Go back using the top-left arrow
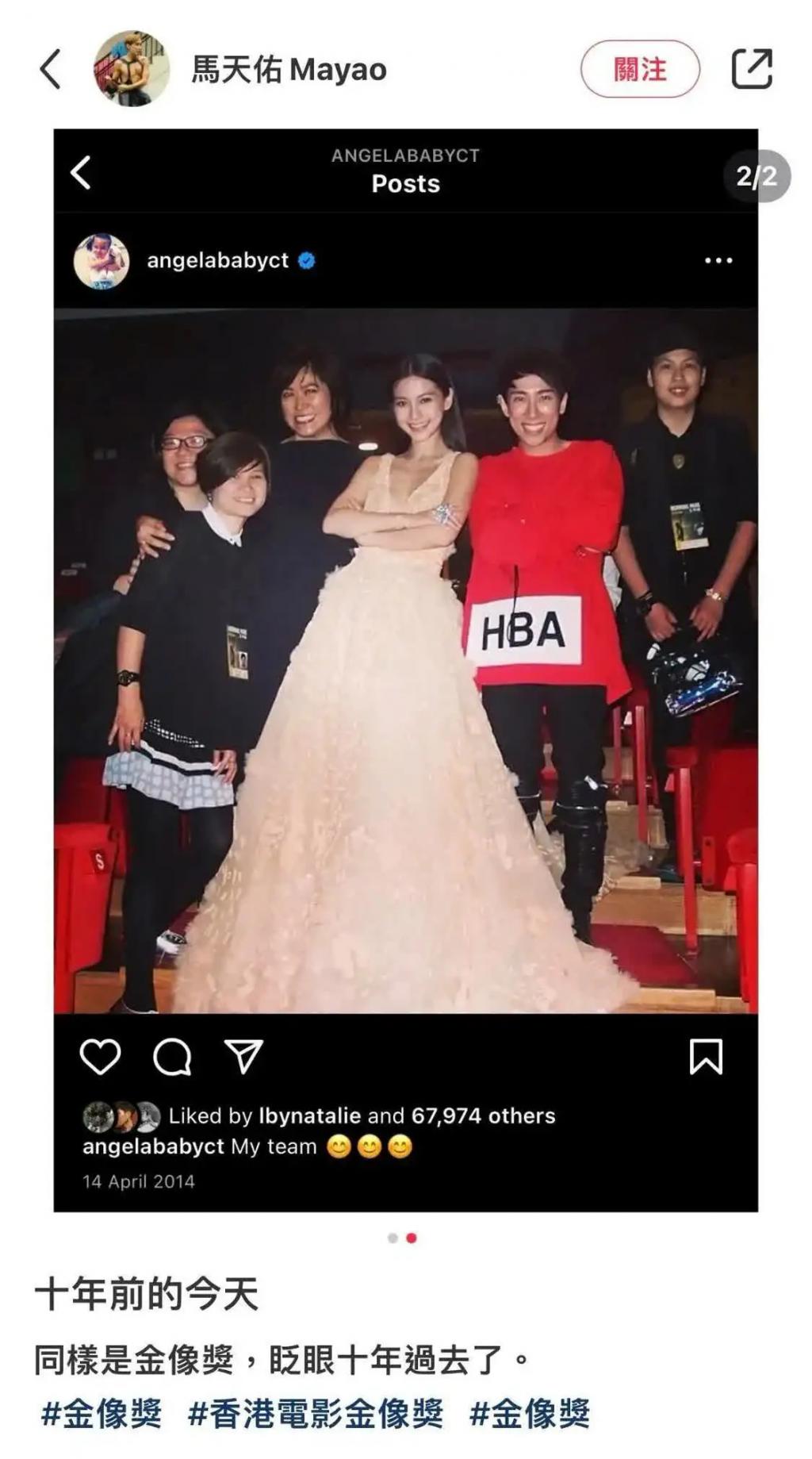The image size is (812, 1459). click(x=51, y=69)
